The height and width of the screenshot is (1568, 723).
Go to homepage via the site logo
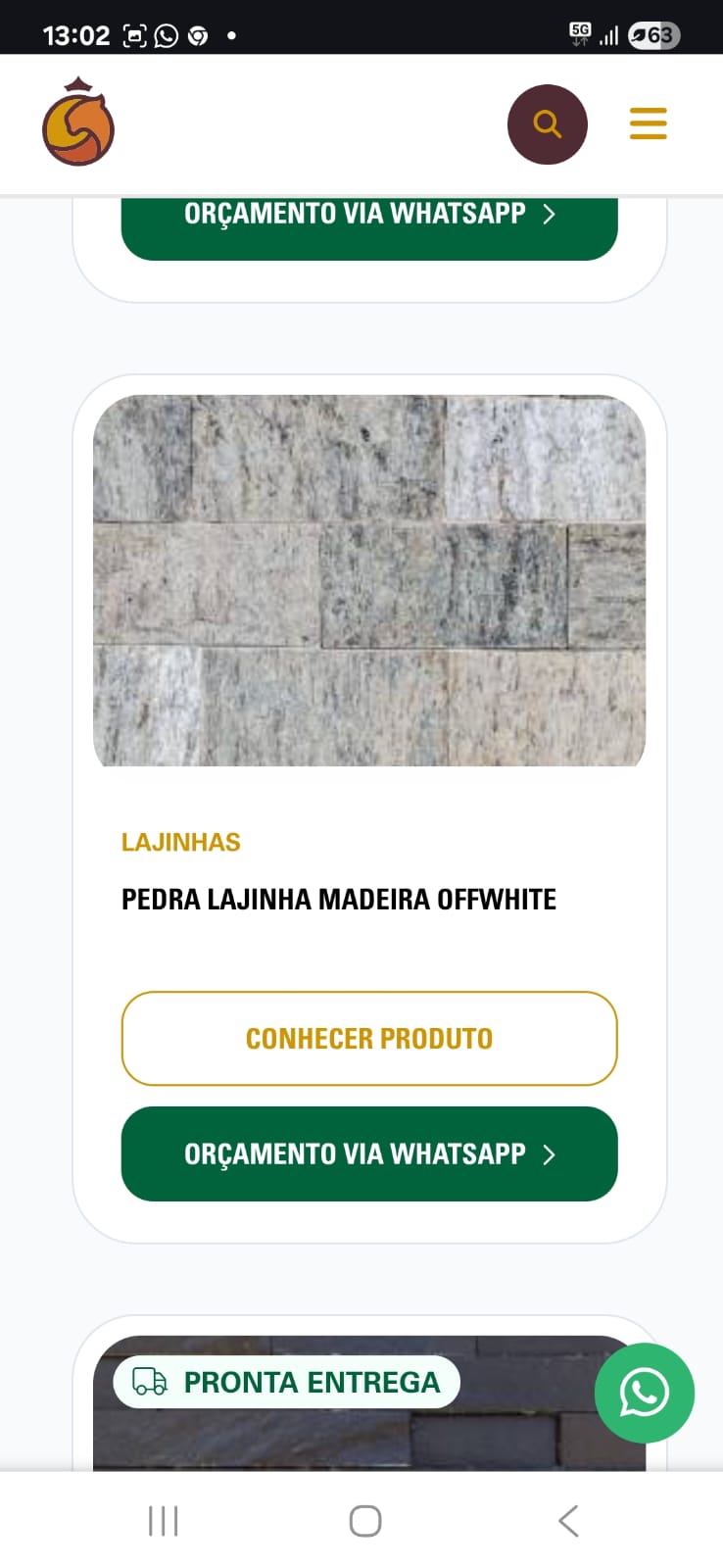pyautogui.click(x=78, y=122)
